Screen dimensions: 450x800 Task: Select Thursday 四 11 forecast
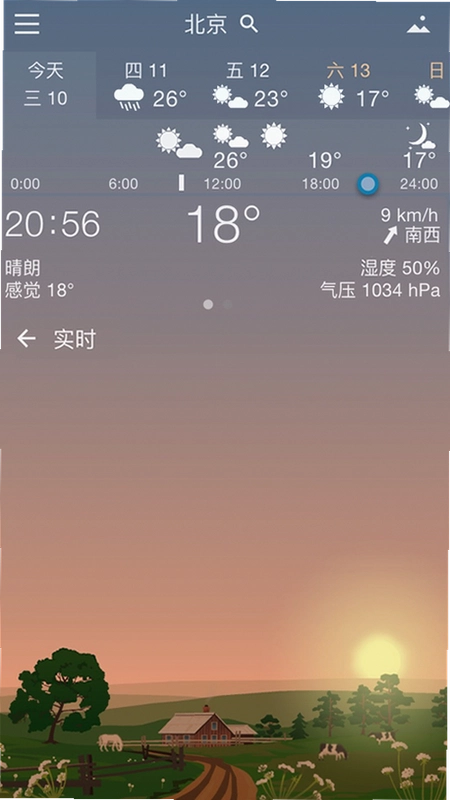[x=149, y=85]
